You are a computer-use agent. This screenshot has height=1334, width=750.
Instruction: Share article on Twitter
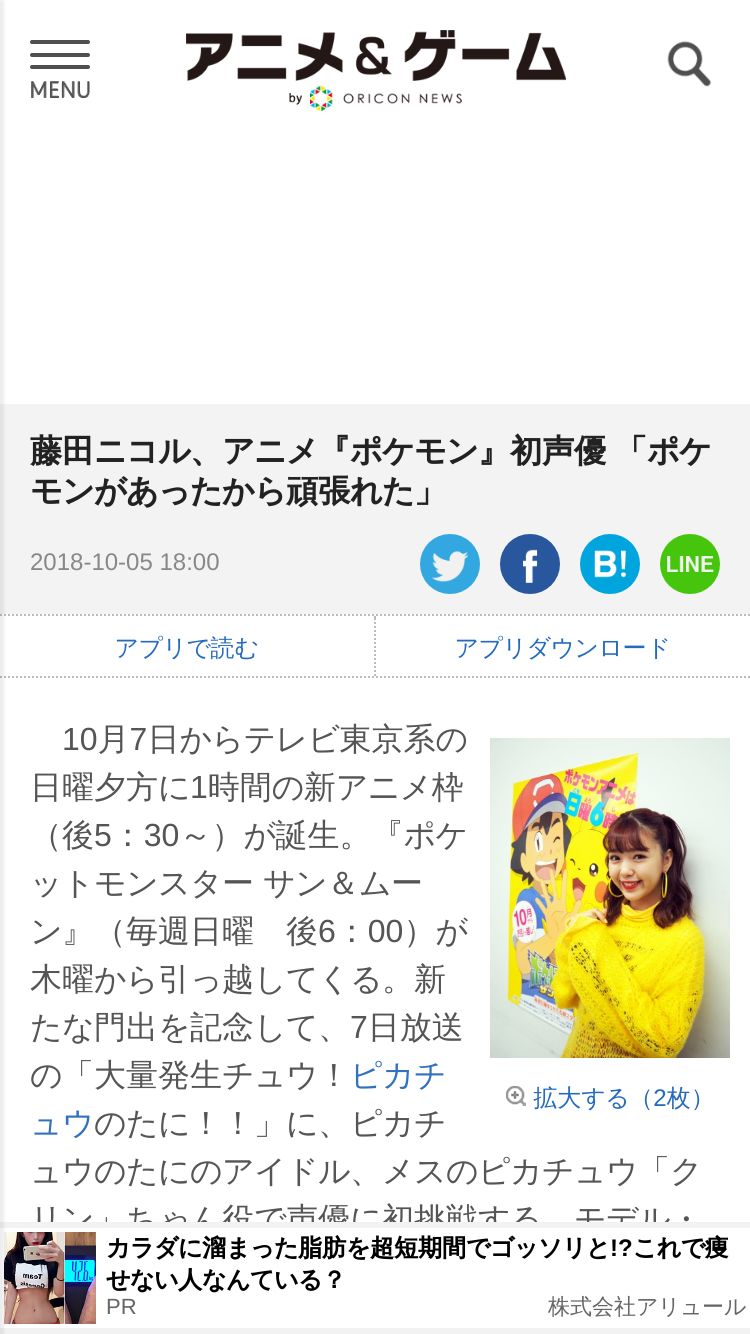[450, 564]
